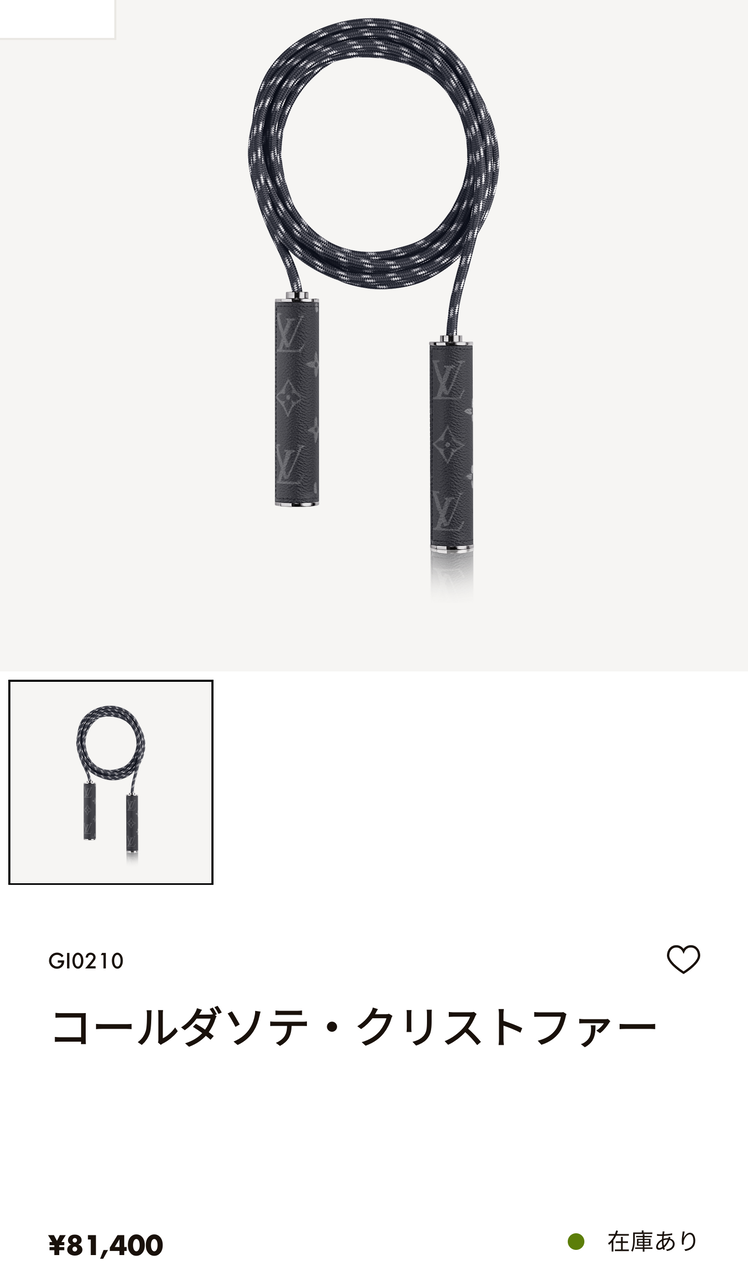Select the jump rope thumbnail image

(111, 783)
